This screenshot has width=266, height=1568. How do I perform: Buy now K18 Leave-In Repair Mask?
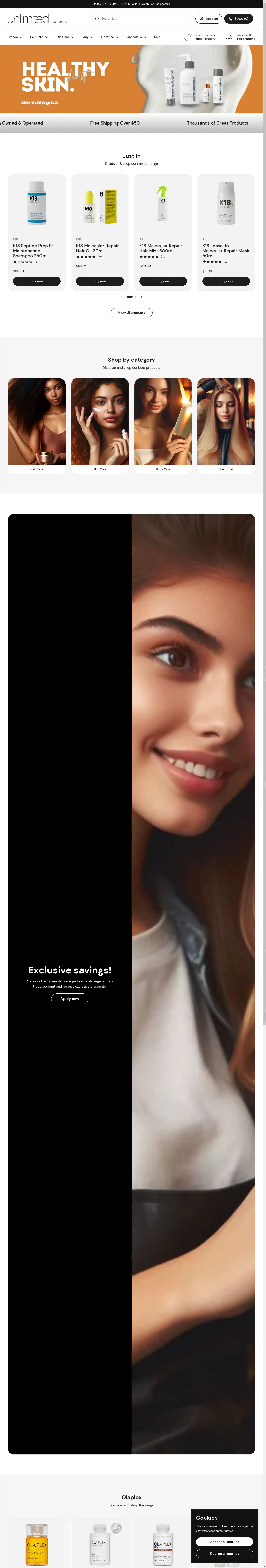pos(226,281)
